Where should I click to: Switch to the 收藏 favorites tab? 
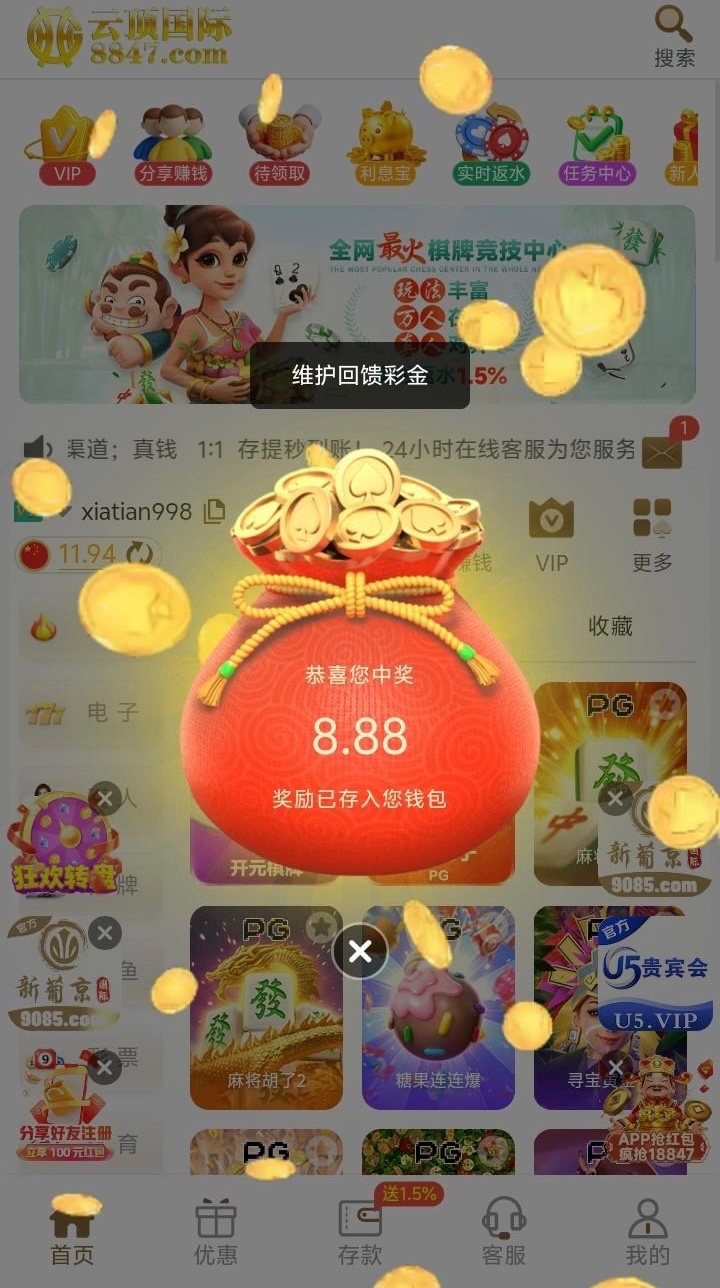click(x=610, y=626)
